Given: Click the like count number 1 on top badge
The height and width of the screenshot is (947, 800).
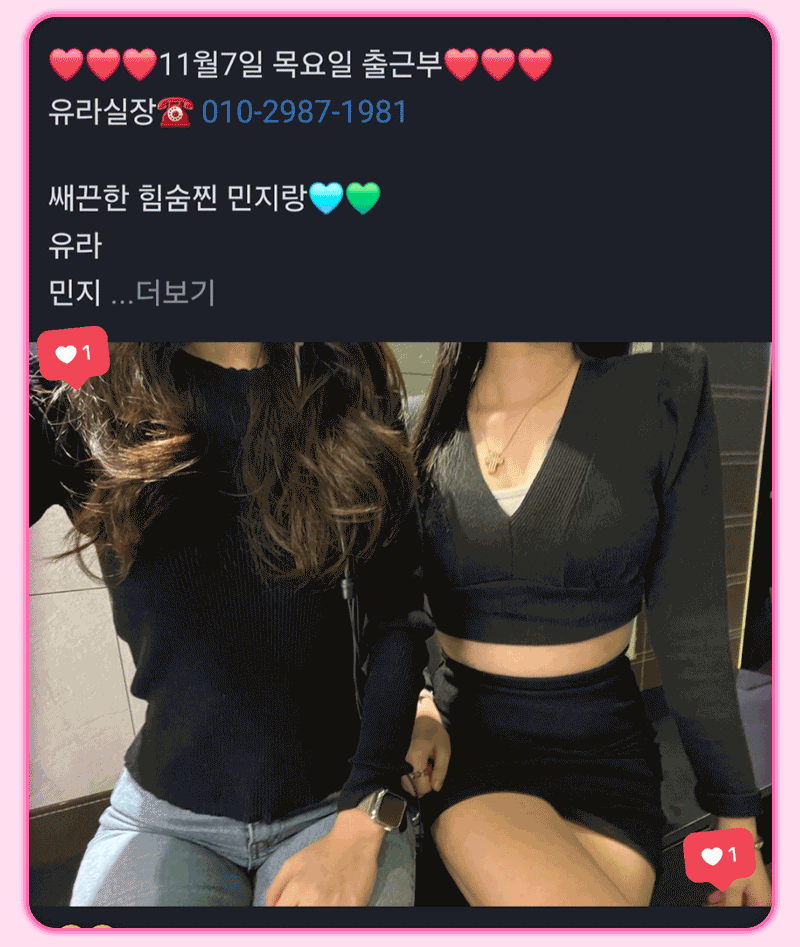Looking at the screenshot, I should [x=85, y=352].
